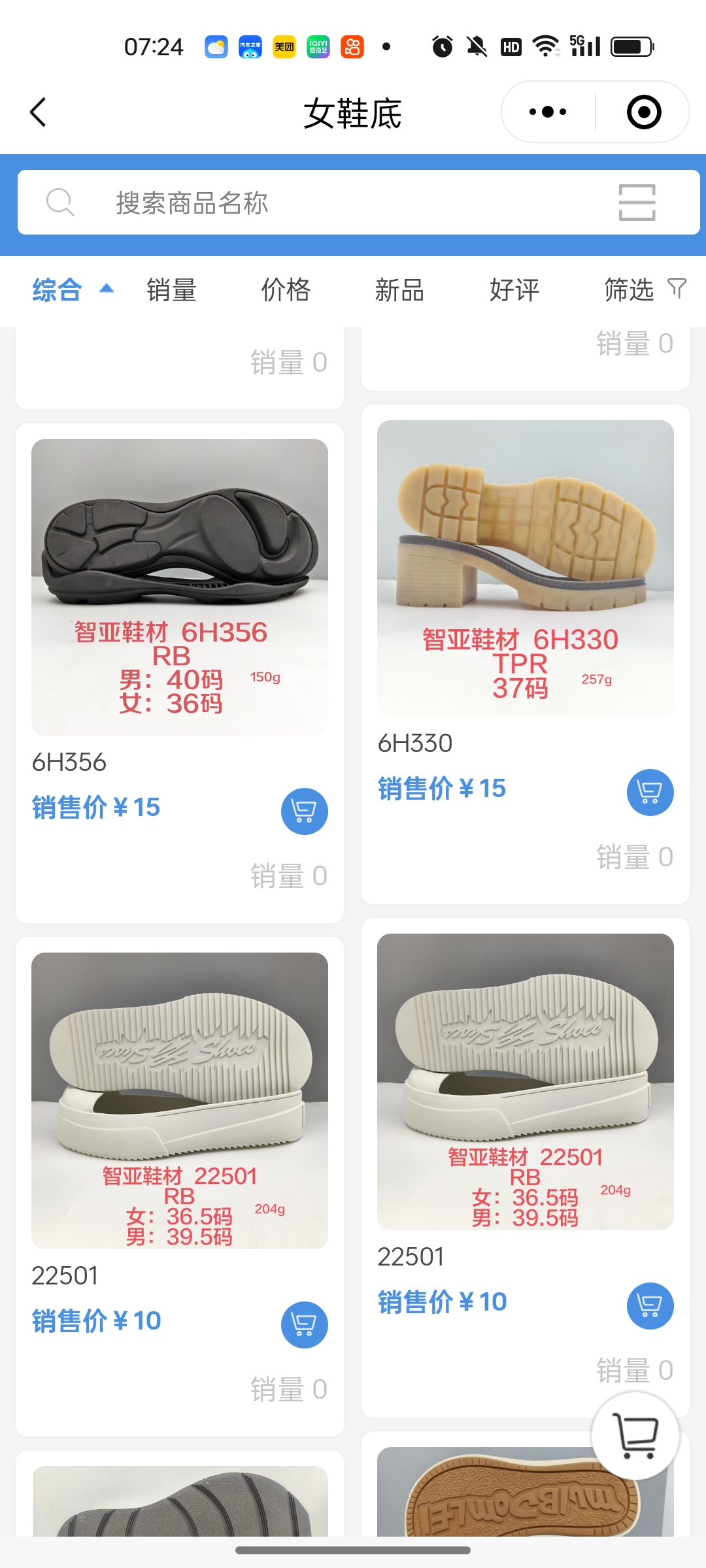The height and width of the screenshot is (1568, 706).
Task: Open the mini-program three-dot menu
Action: [548, 112]
